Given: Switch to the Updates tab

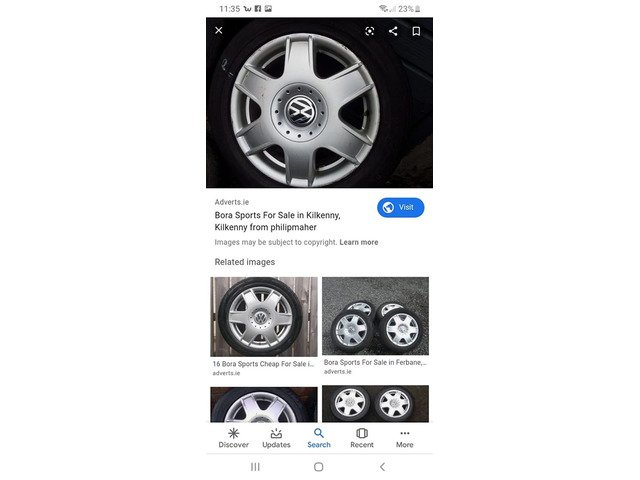Looking at the screenshot, I should (276, 437).
